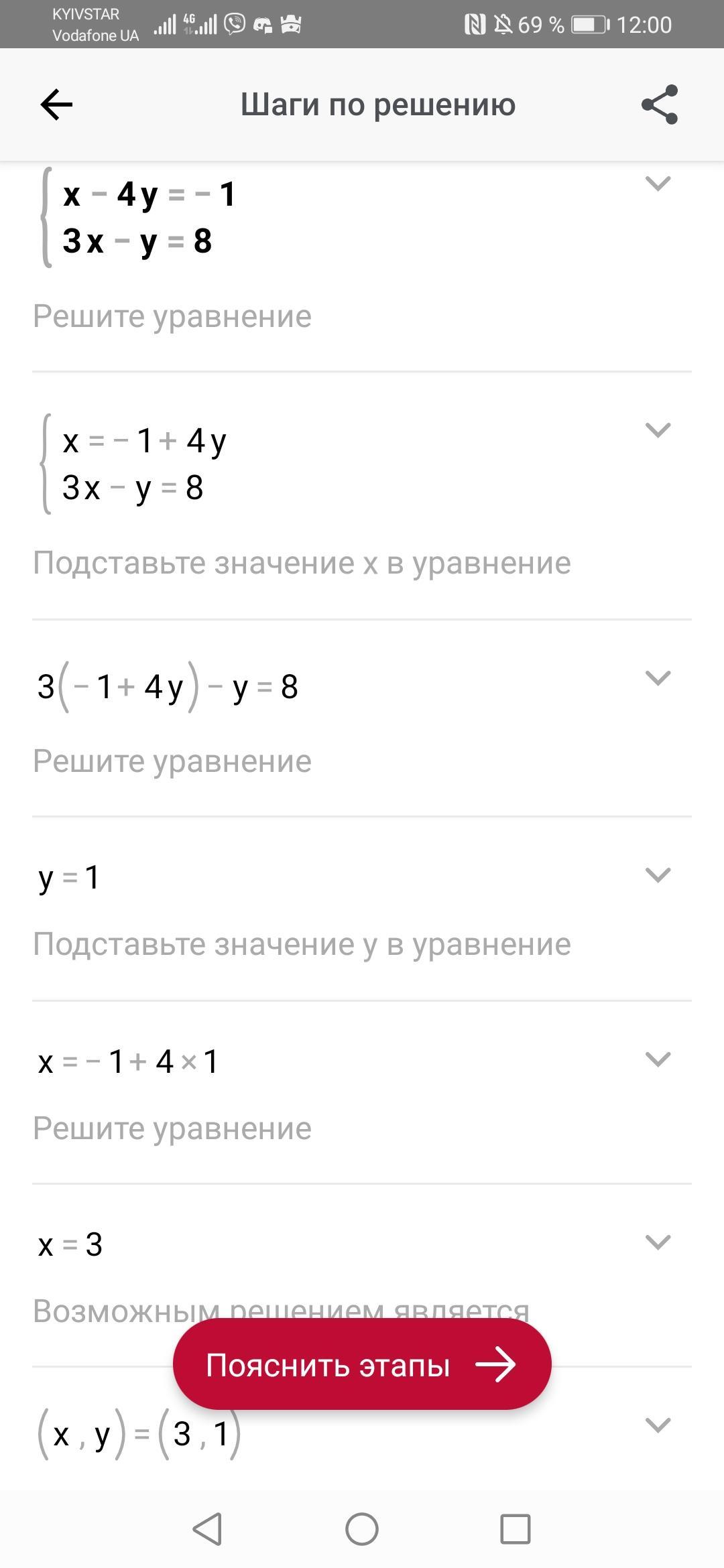Expand the x = 3 step
Viewport: 724px width, 1568px height.
658,1242
